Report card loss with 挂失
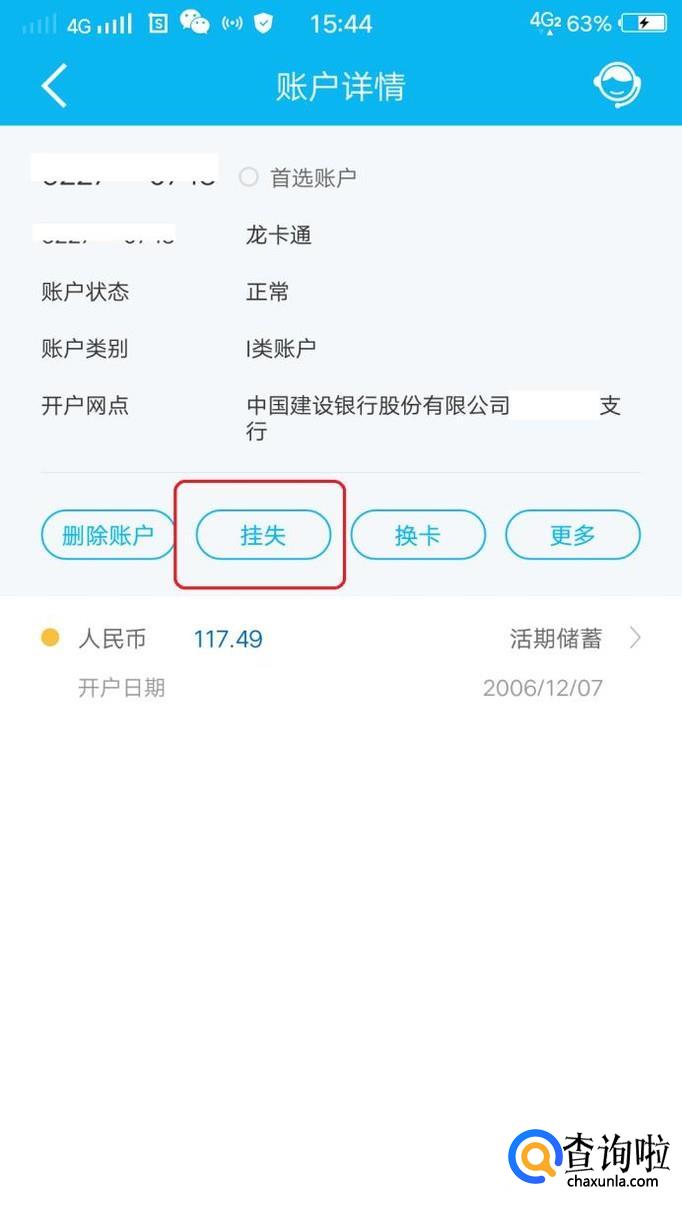This screenshot has height=1212, width=682. click(263, 535)
